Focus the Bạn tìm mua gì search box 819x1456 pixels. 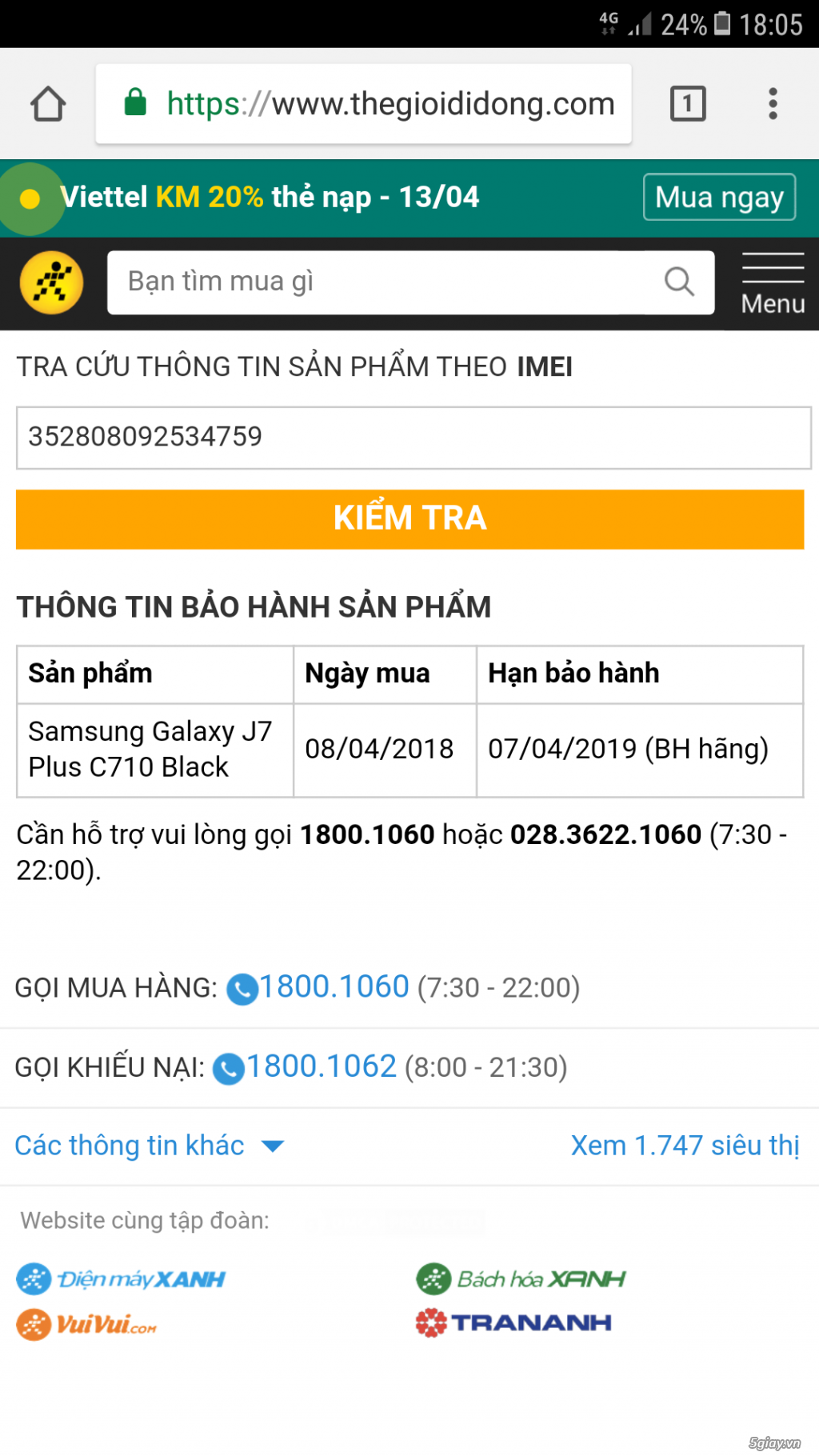[384, 282]
